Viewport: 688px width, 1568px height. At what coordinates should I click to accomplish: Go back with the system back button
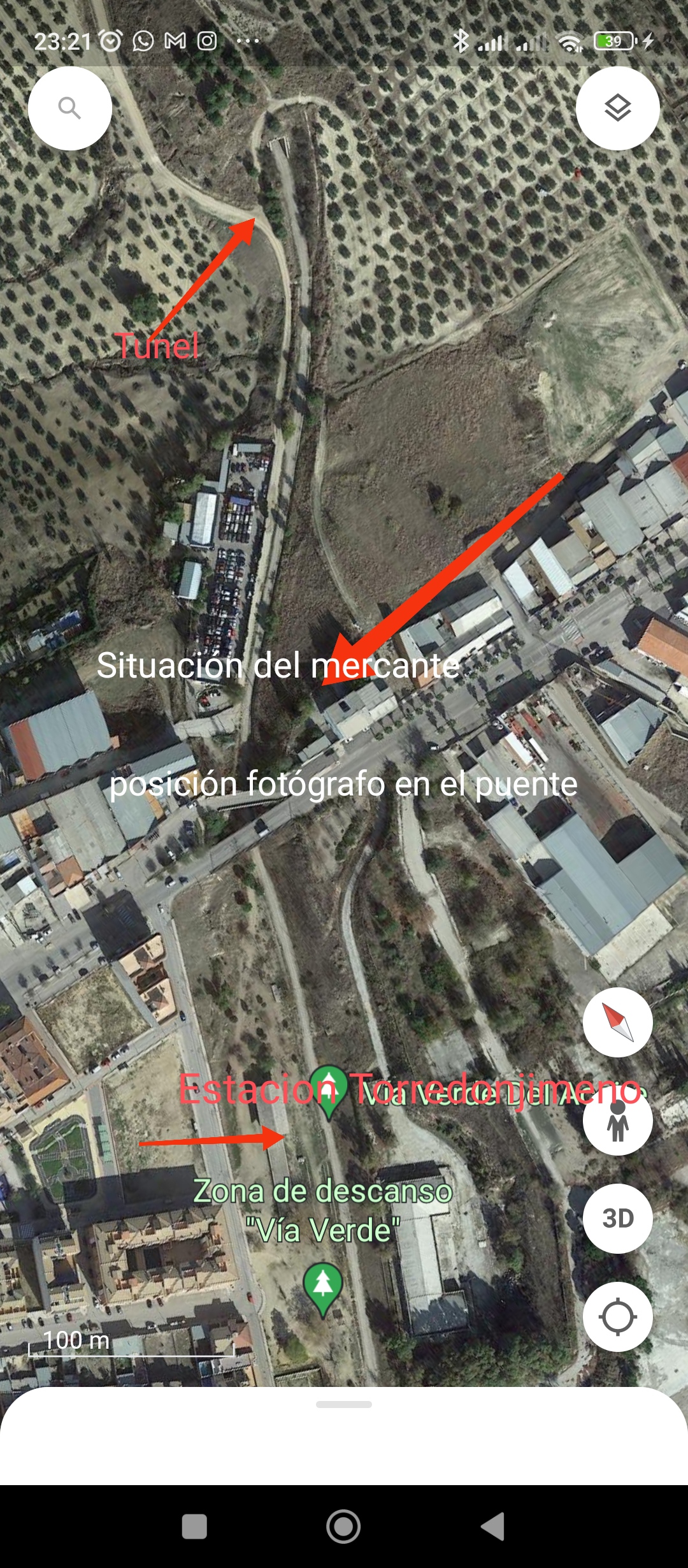tap(493, 1527)
